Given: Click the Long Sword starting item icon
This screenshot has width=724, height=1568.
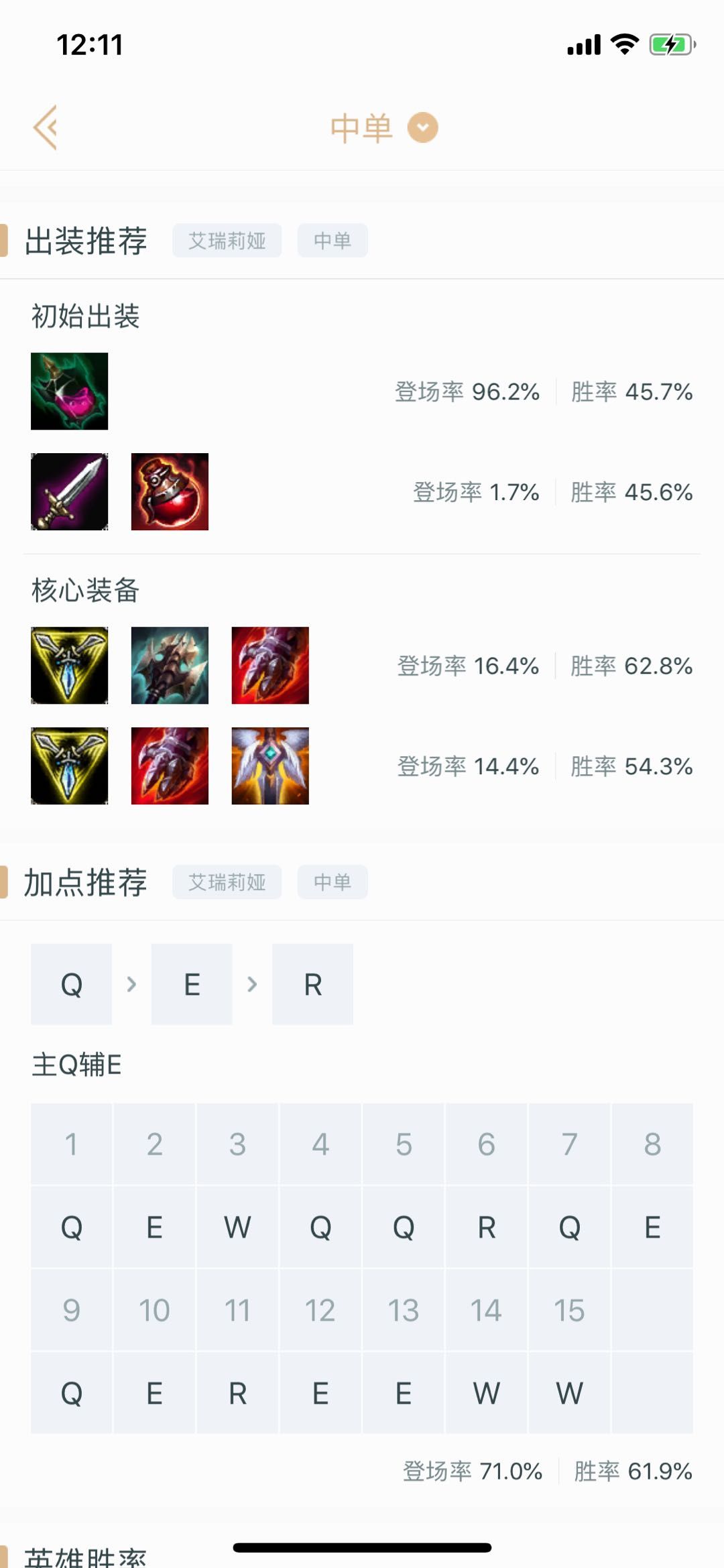Looking at the screenshot, I should [x=70, y=492].
